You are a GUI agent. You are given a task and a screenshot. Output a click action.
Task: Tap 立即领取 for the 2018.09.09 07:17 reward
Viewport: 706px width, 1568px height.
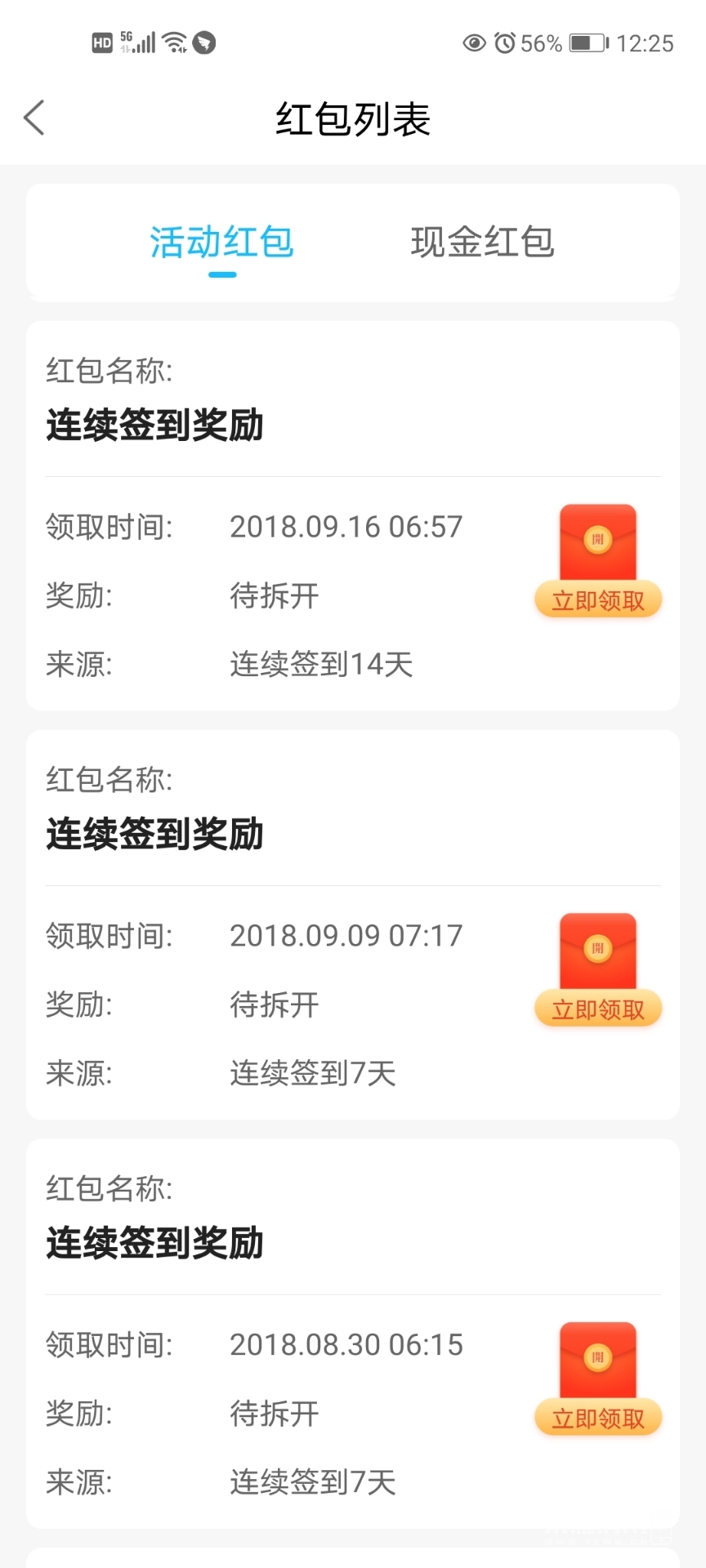[x=597, y=1009]
